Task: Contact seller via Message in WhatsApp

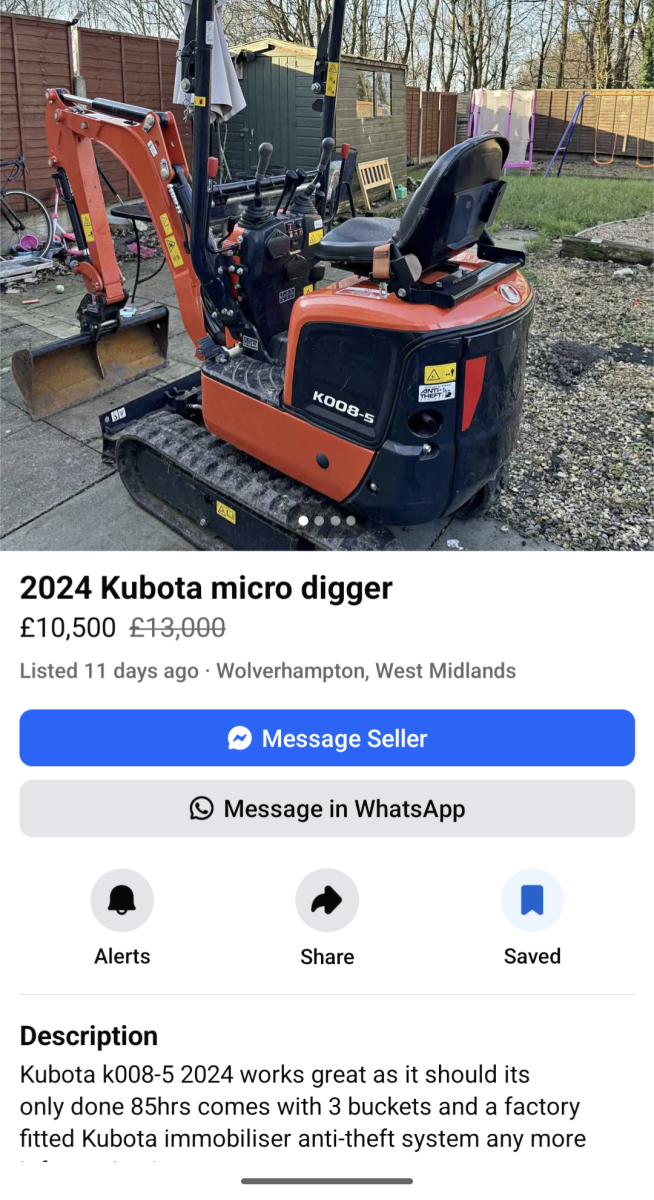Action: pyautogui.click(x=327, y=808)
